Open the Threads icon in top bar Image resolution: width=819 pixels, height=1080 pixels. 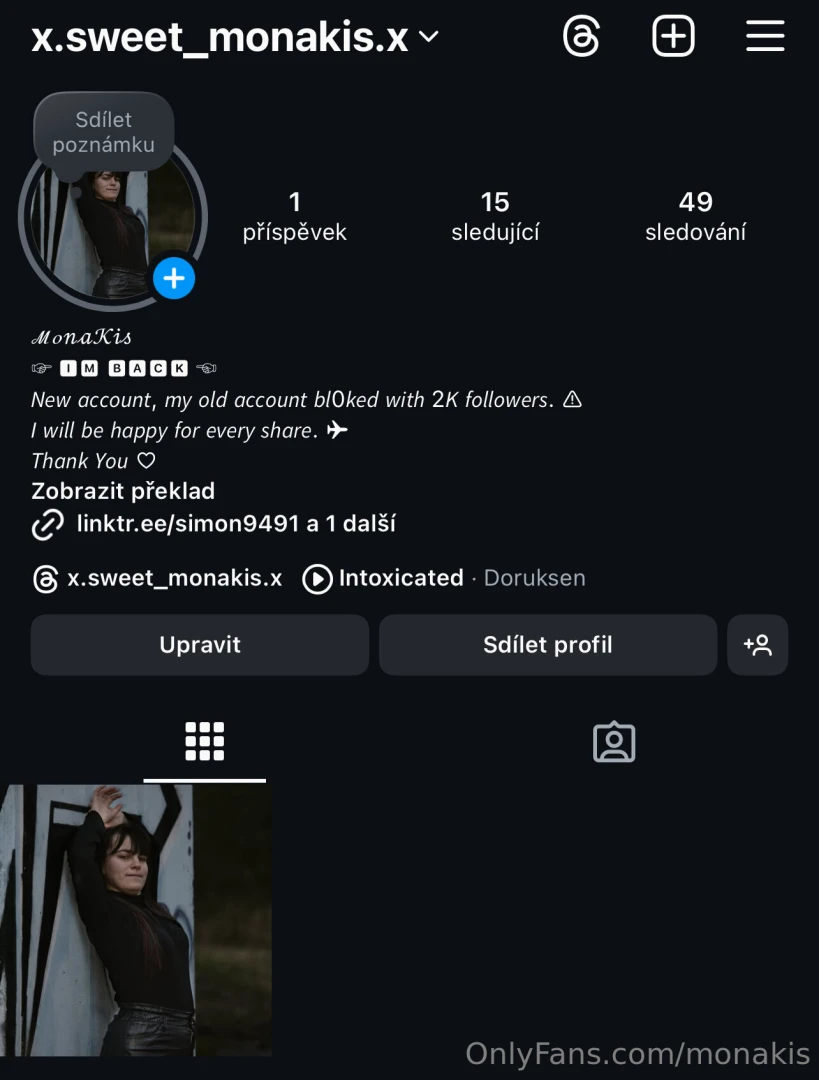(x=581, y=38)
